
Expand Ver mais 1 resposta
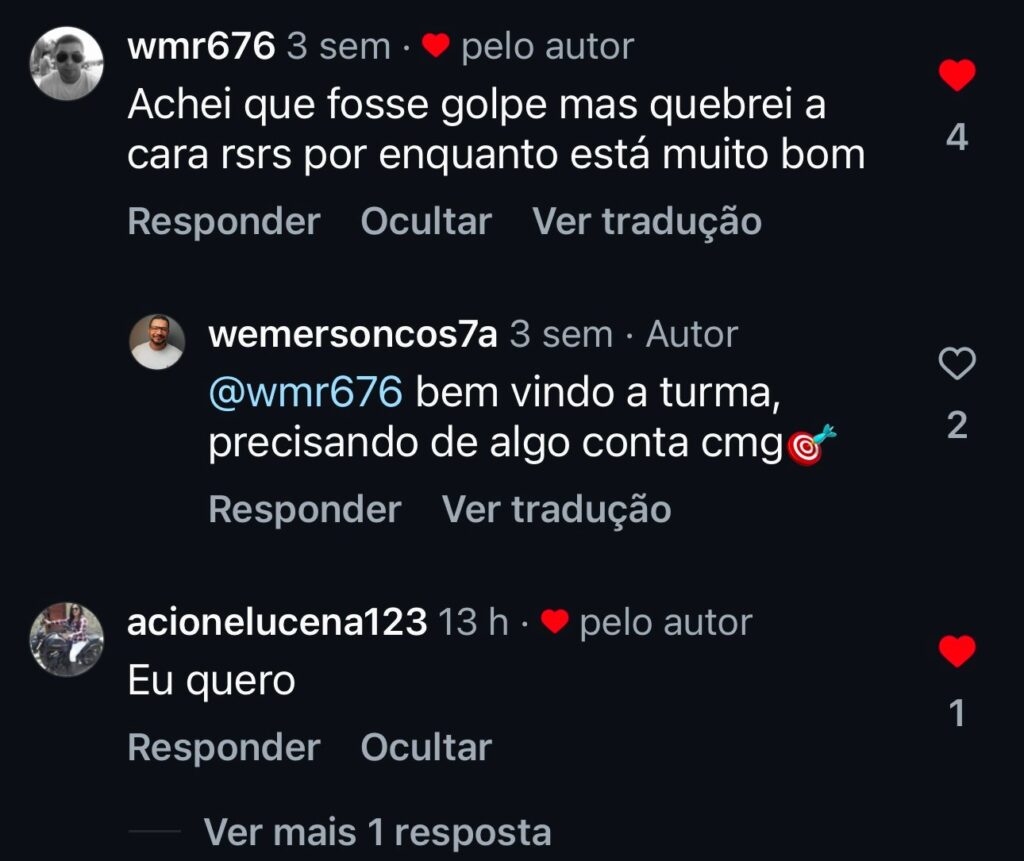tap(377, 831)
